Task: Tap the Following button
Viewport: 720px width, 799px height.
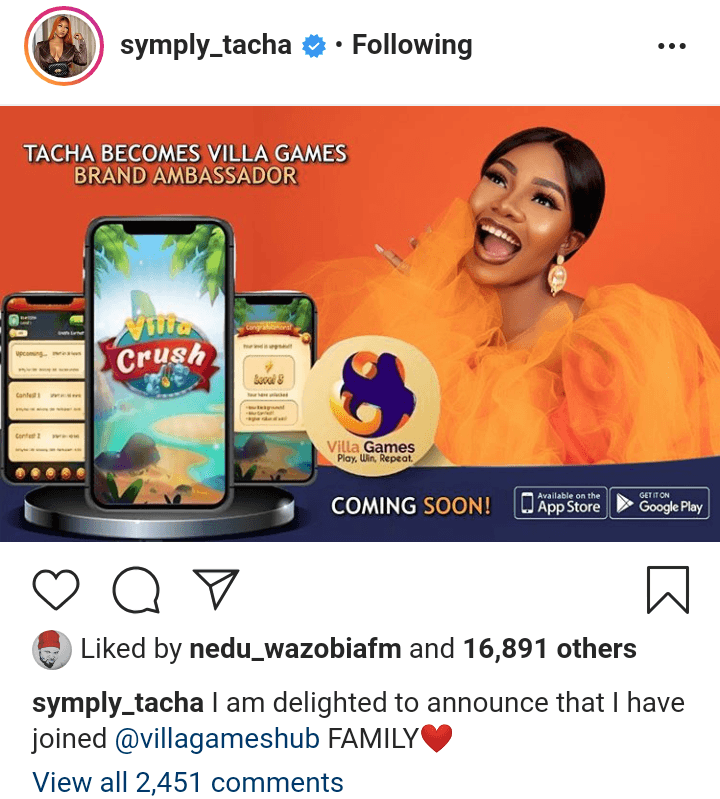Action: (x=411, y=45)
